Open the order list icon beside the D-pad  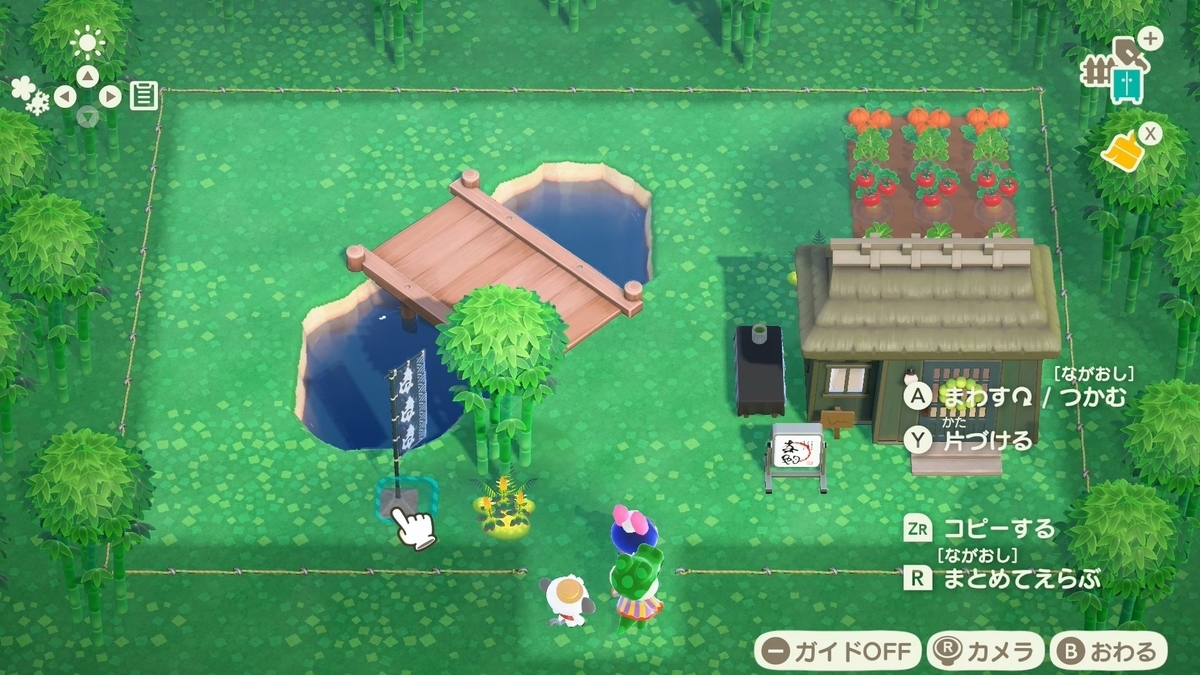(x=144, y=96)
